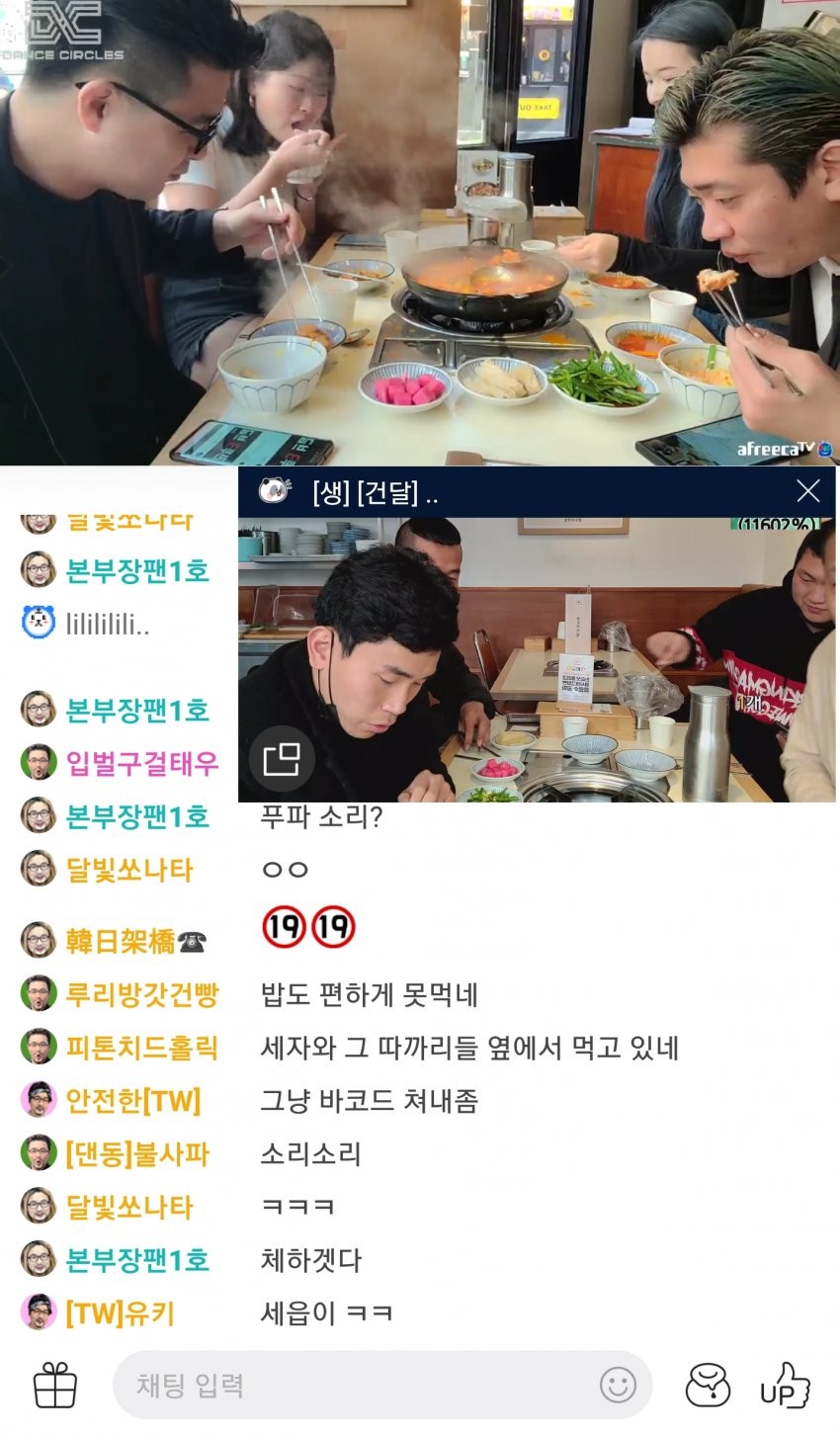840x1438 pixels.
Task: View chat user [TW]유키's profile
Action: coord(119,1312)
